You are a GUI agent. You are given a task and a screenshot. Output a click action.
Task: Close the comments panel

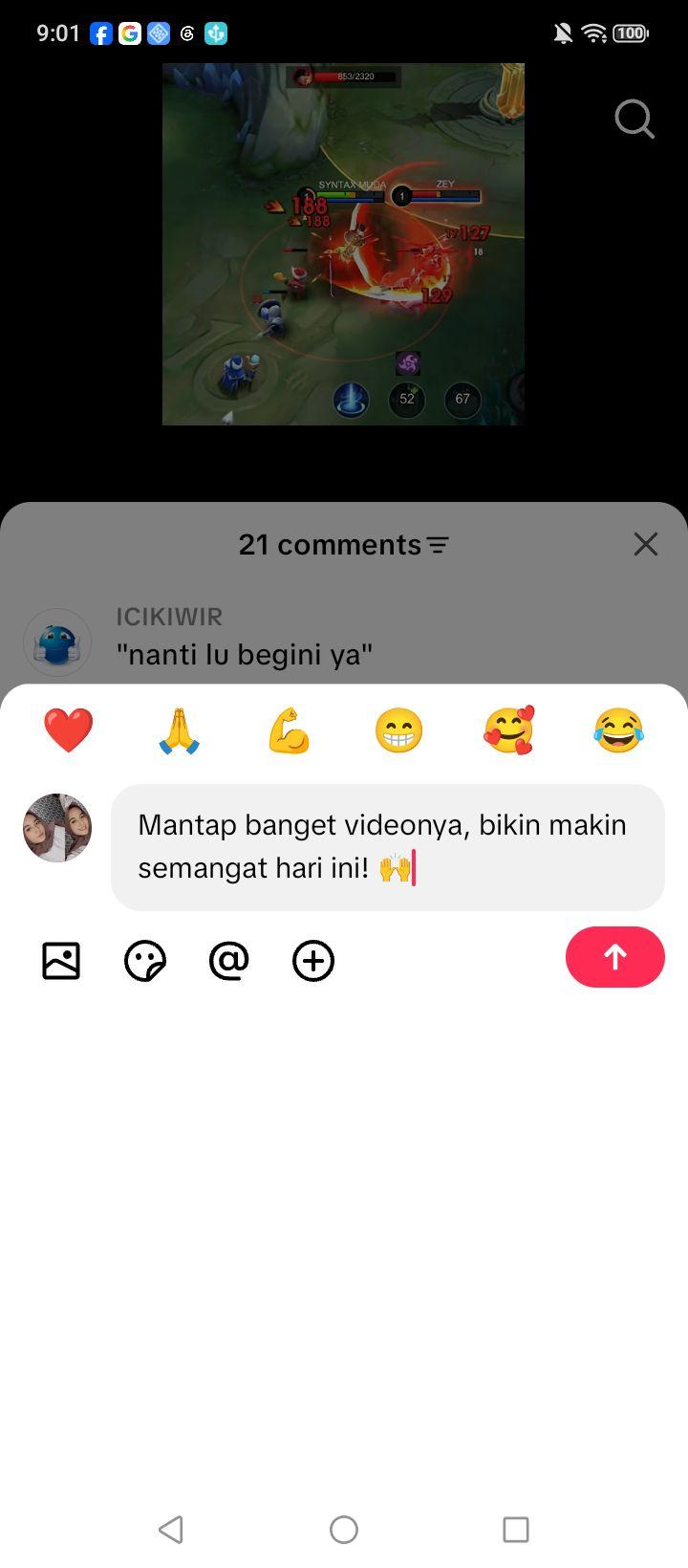point(646,544)
